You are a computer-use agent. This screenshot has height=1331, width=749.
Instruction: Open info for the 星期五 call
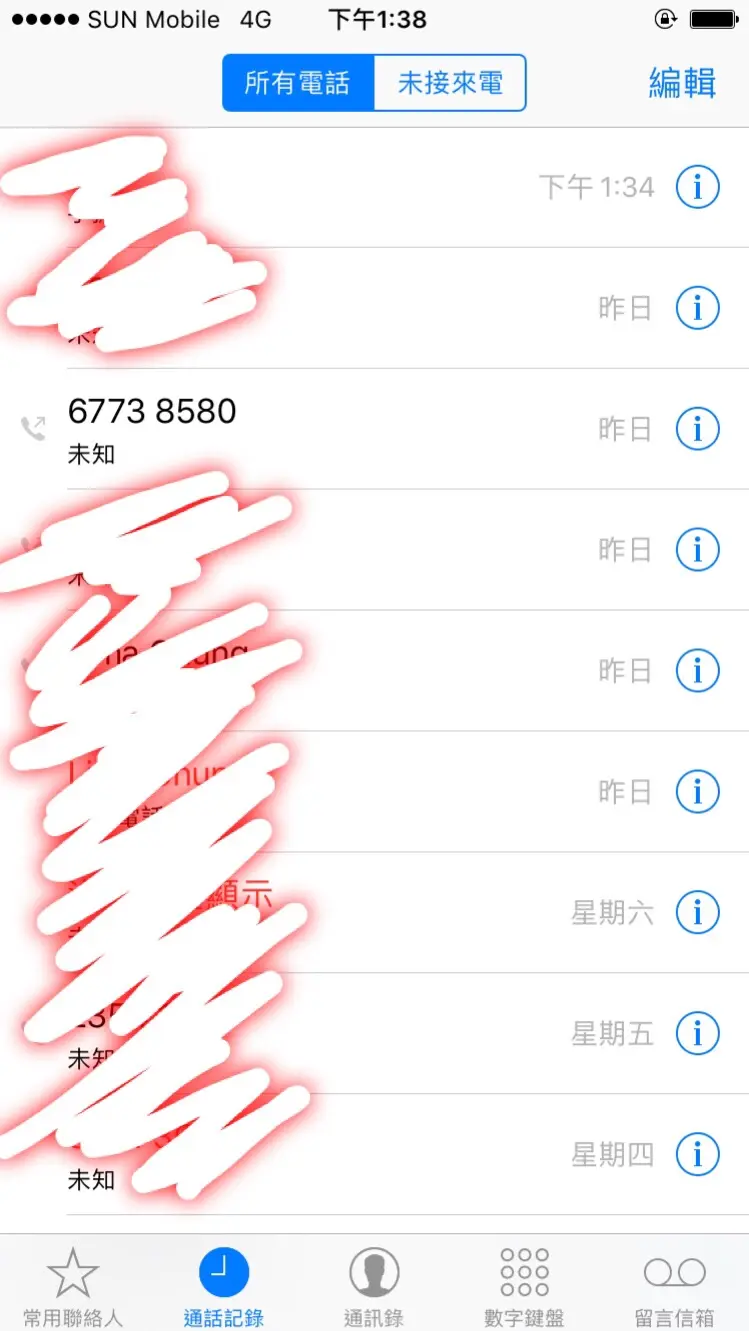[698, 1033]
